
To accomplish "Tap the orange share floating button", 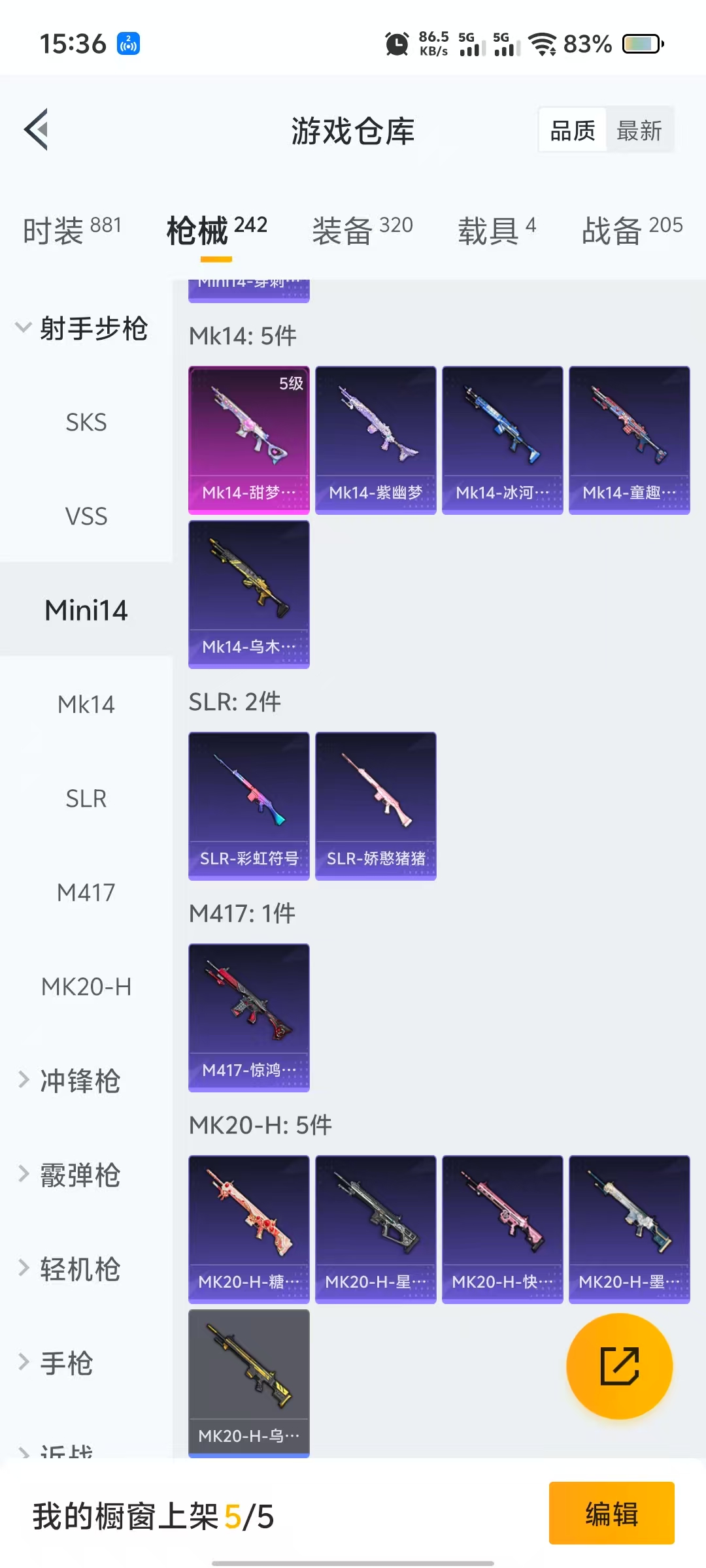I will (619, 1366).
